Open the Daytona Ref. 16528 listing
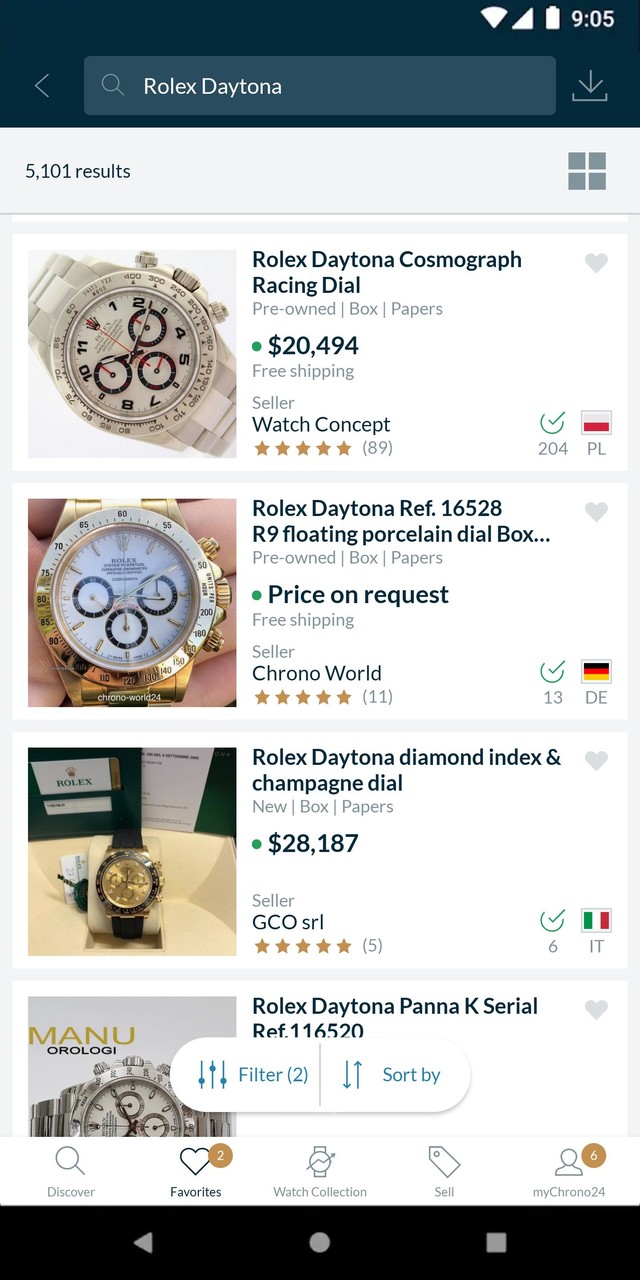Image resolution: width=640 pixels, height=1280 pixels. click(x=400, y=521)
